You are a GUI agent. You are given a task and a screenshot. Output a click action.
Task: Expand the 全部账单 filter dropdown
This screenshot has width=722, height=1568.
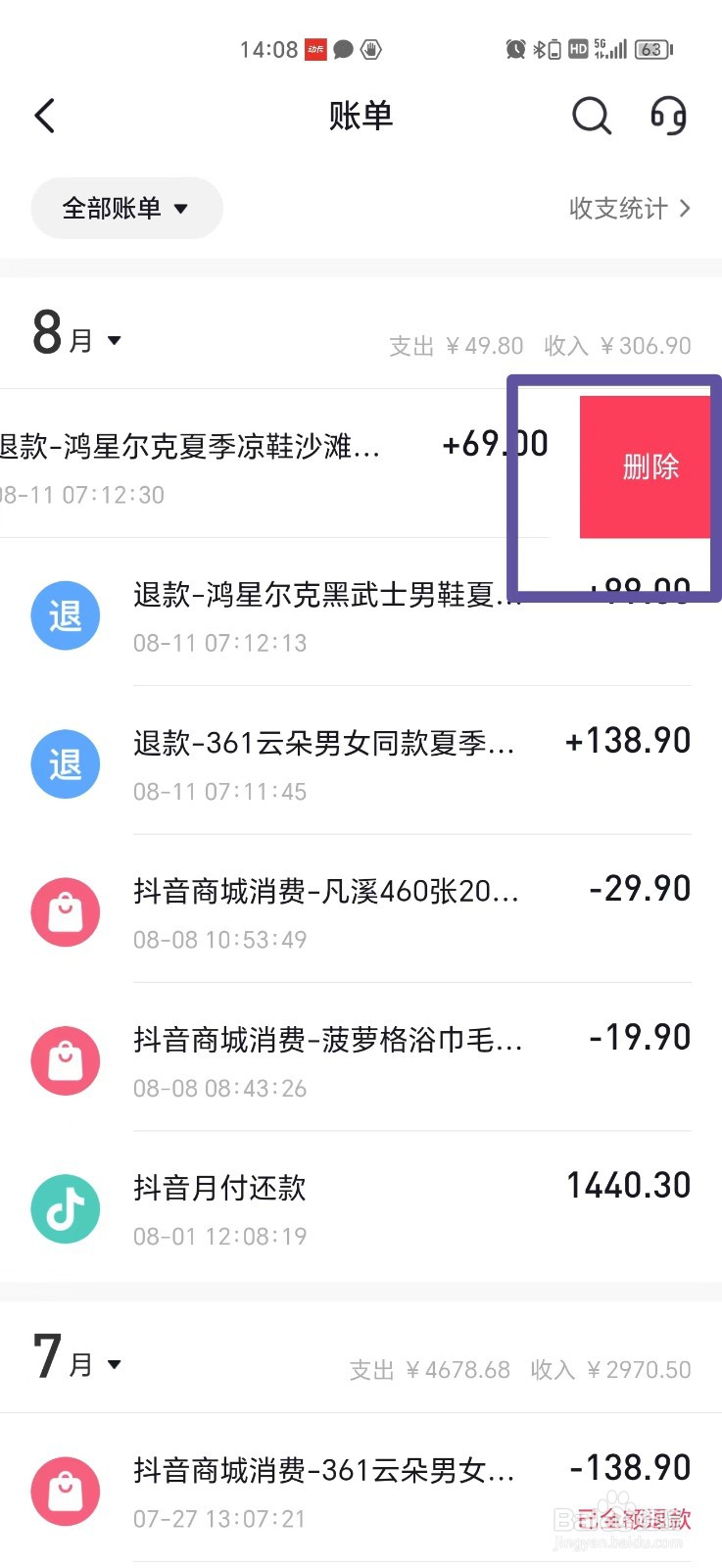pyautogui.click(x=126, y=208)
